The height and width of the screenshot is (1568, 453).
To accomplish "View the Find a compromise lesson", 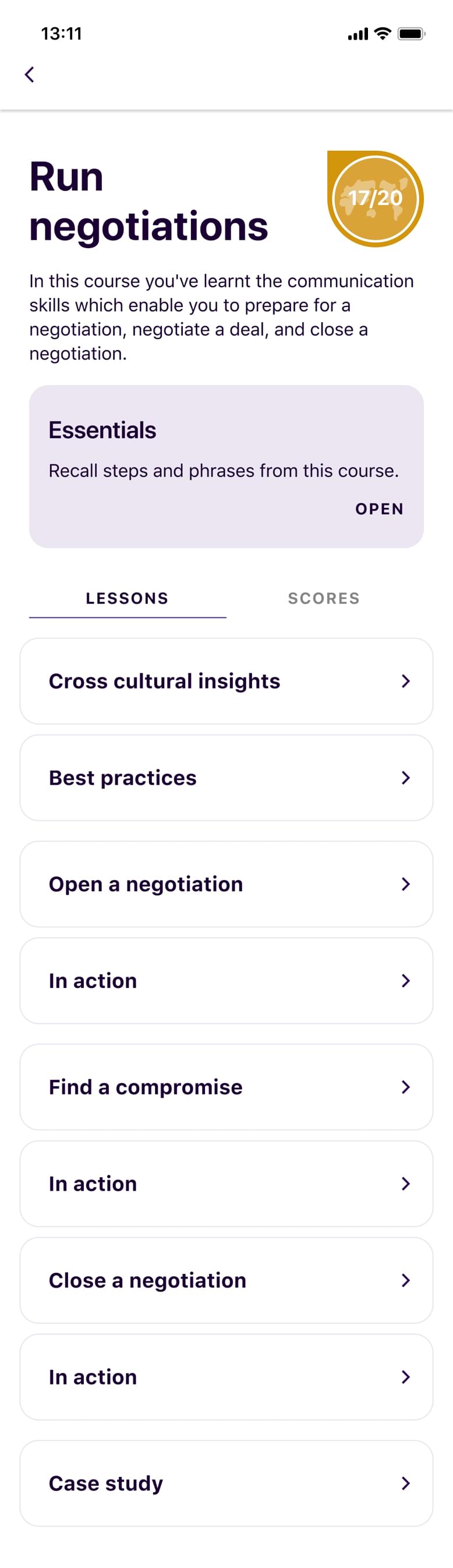I will [226, 1086].
